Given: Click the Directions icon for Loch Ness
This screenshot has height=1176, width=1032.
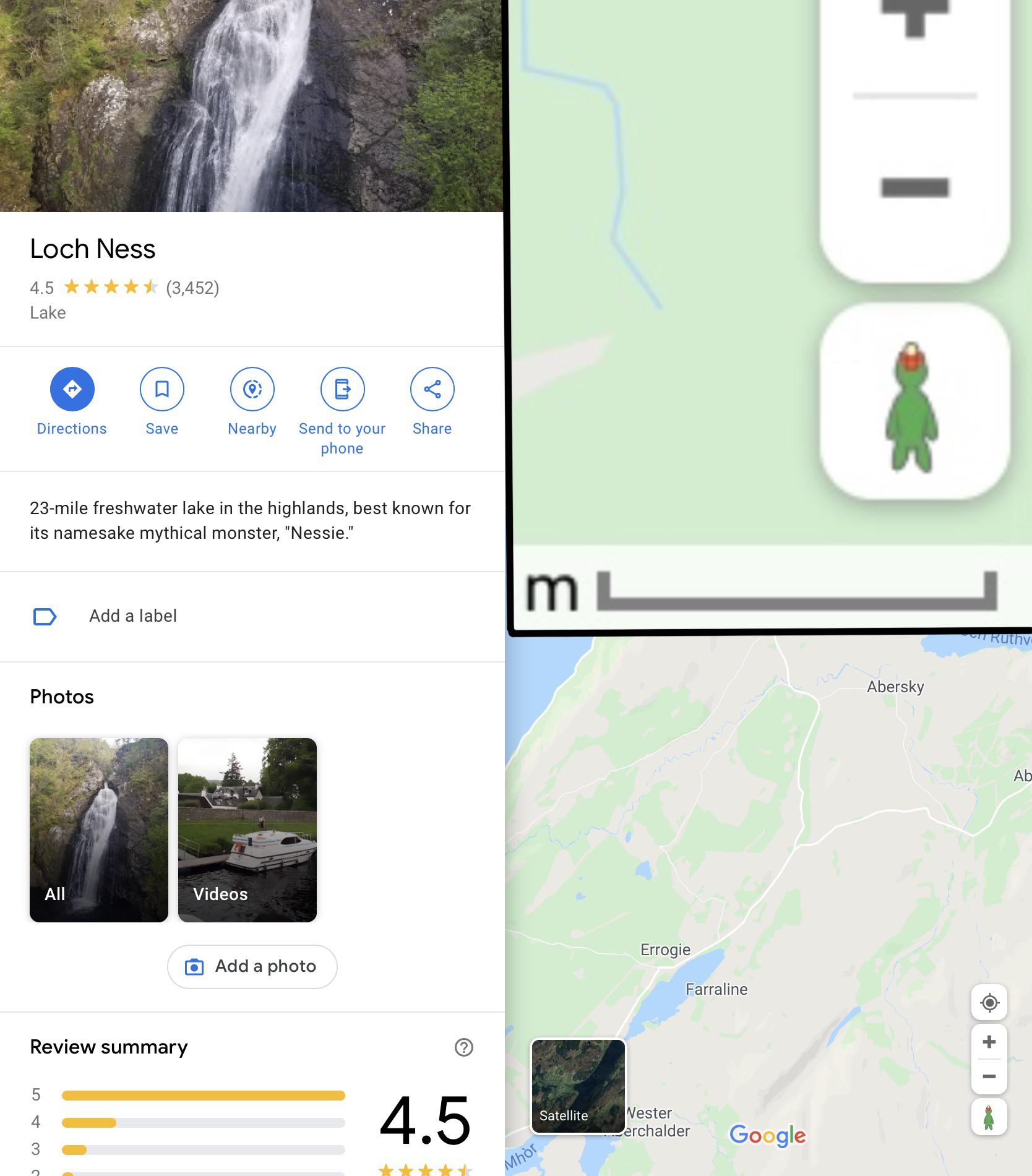Looking at the screenshot, I should (72, 389).
